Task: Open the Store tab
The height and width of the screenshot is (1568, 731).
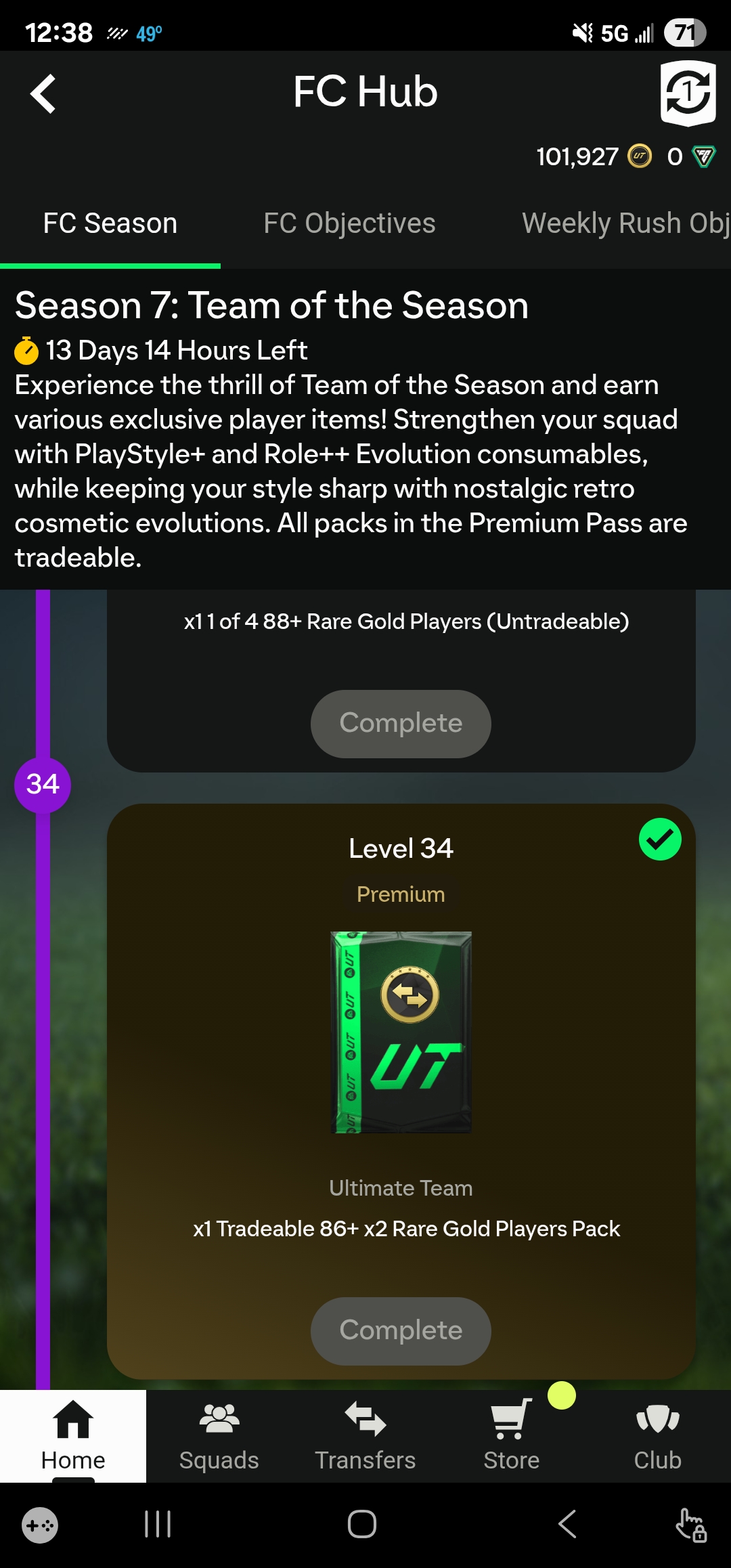Action: [512, 1436]
